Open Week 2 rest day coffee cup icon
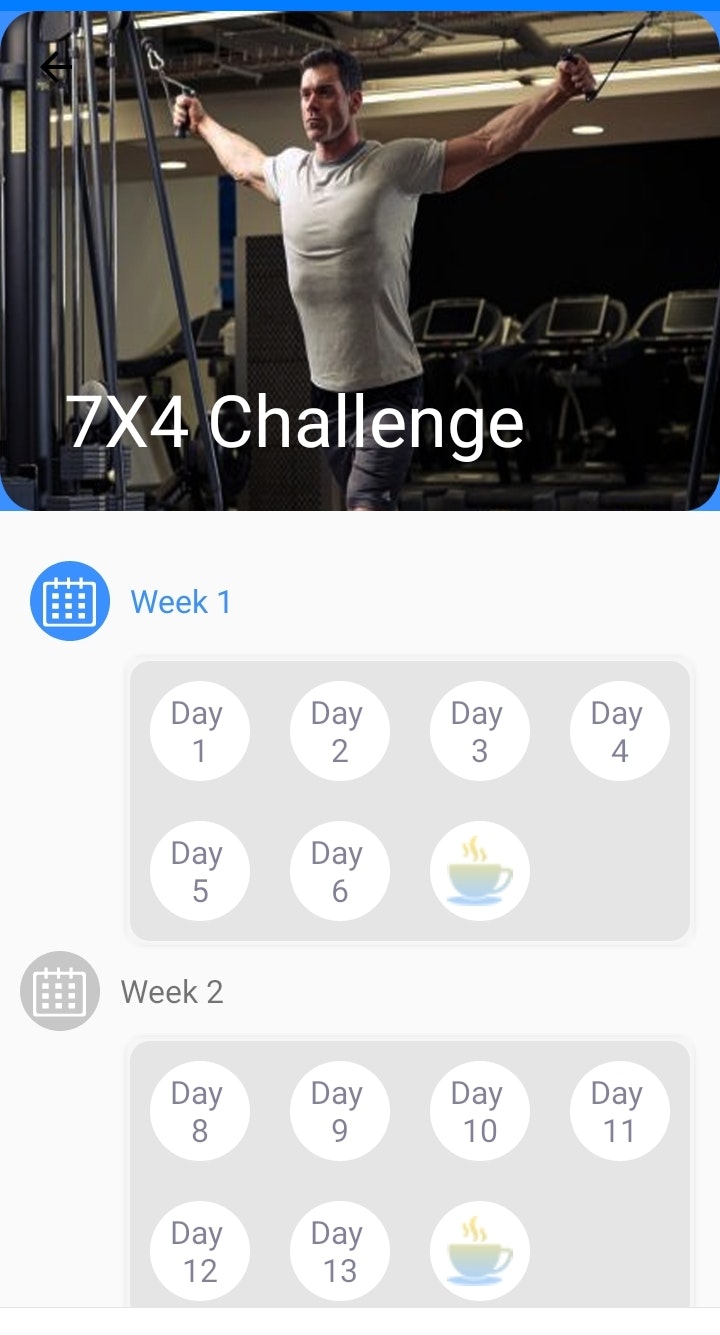This screenshot has height=1335, width=720. point(479,1250)
